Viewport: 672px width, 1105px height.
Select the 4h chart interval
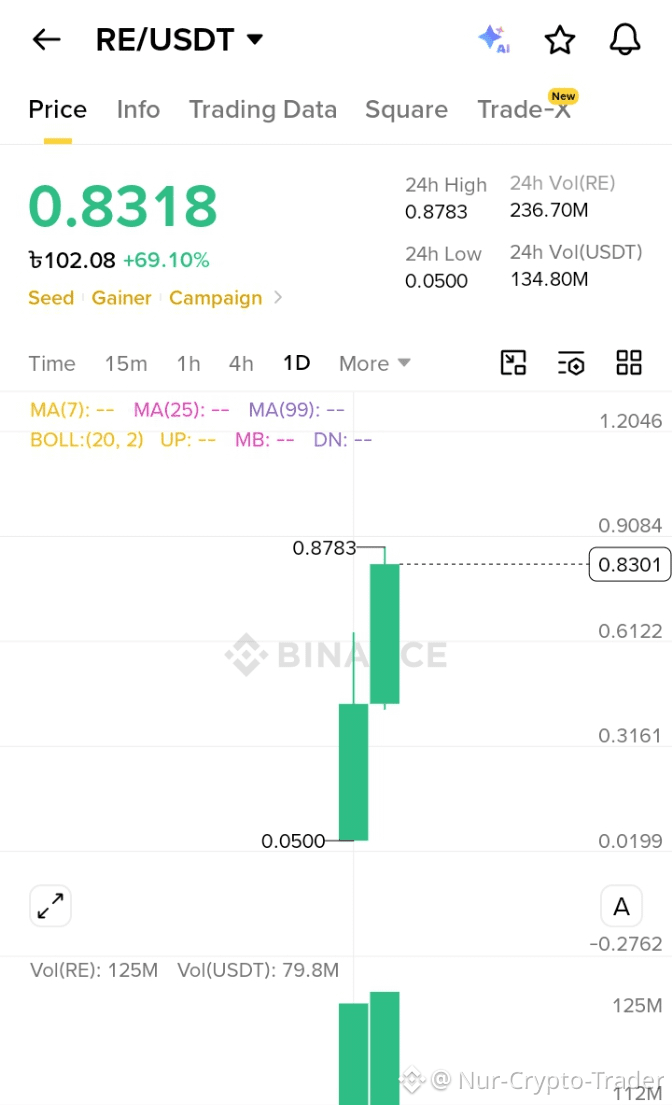pos(241,364)
